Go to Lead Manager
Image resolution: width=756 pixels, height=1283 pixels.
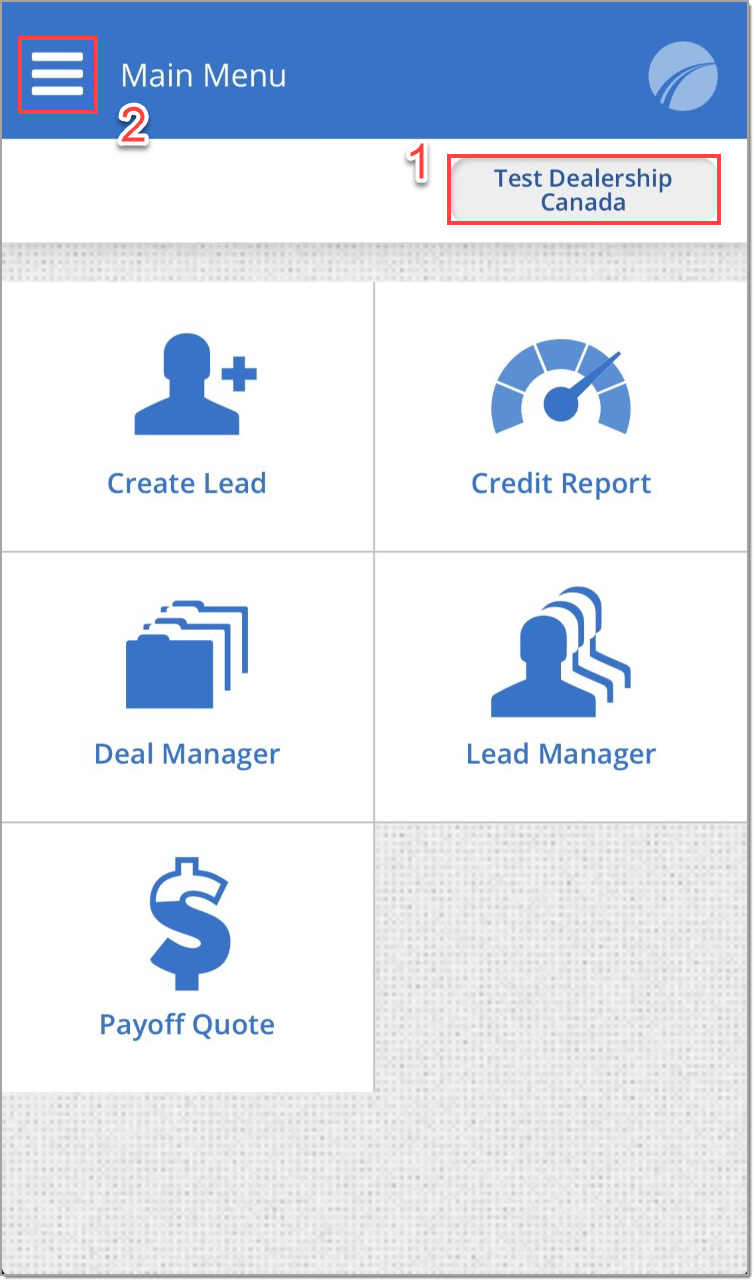tap(561, 687)
